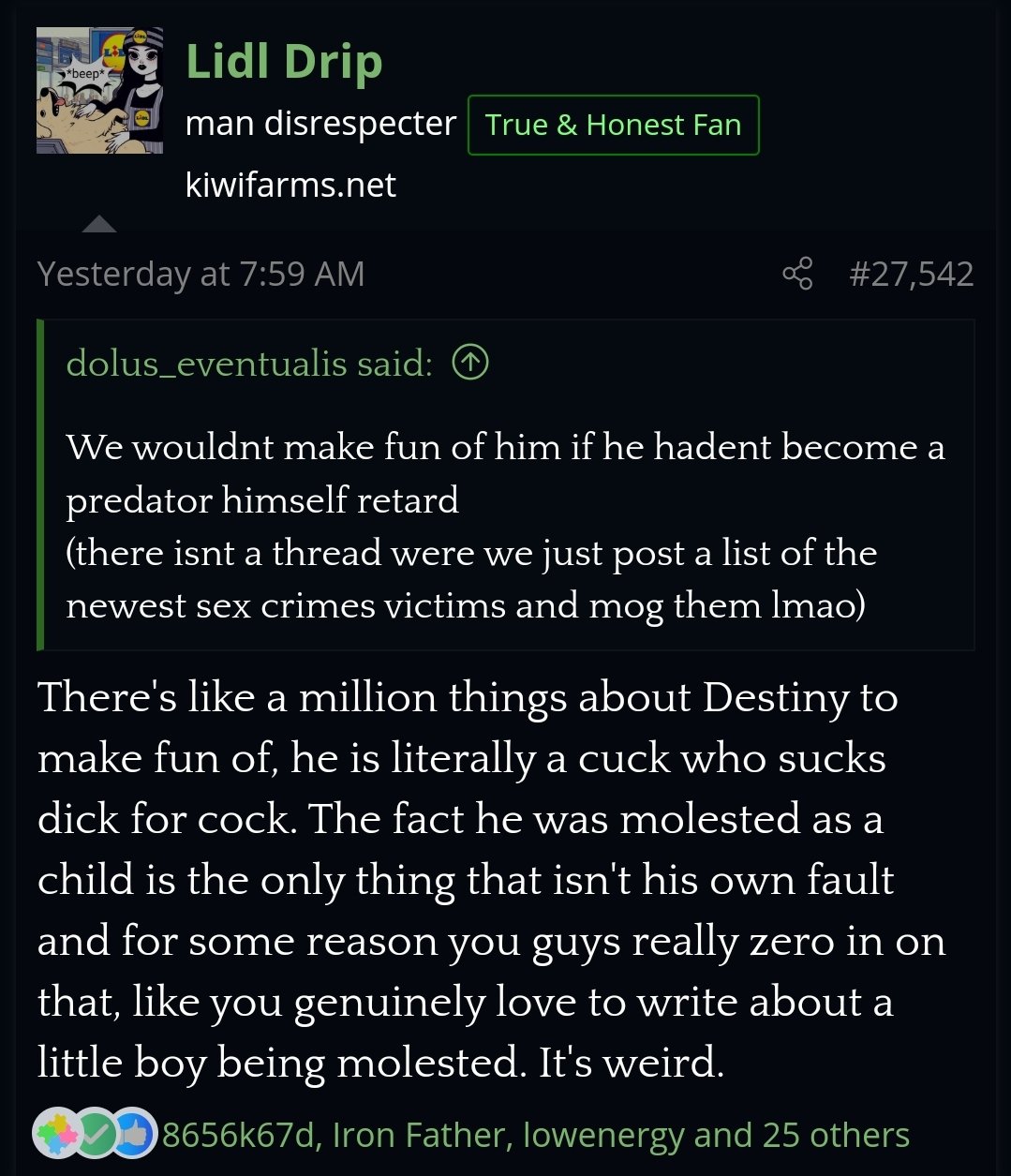Jump to dolus_eventualis's quoted post

(x=470, y=363)
